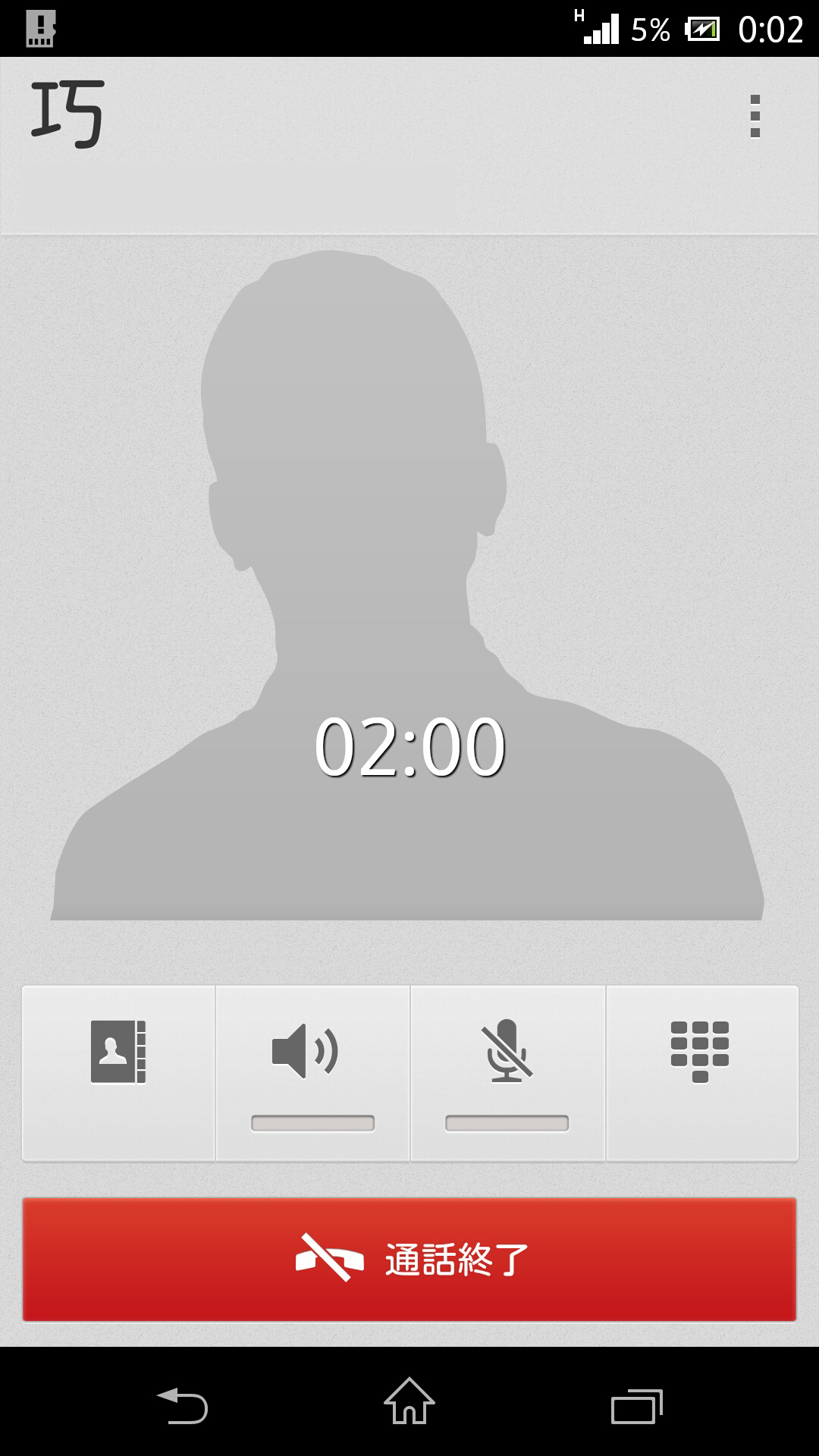
Task: Show the dial pad
Action: pos(701,1072)
